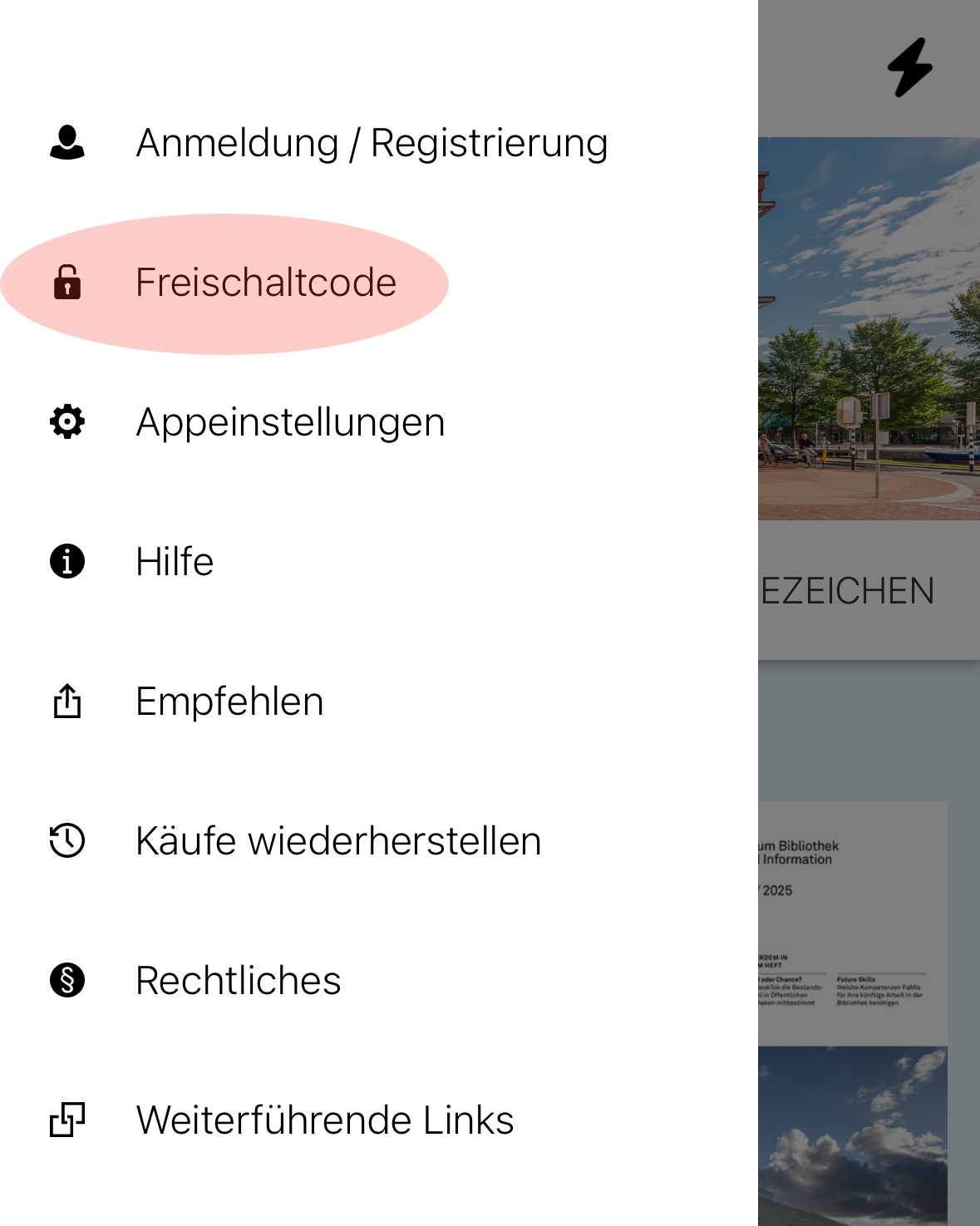Open Appeinstellungen
This screenshot has width=980, height=1226.
coord(290,422)
